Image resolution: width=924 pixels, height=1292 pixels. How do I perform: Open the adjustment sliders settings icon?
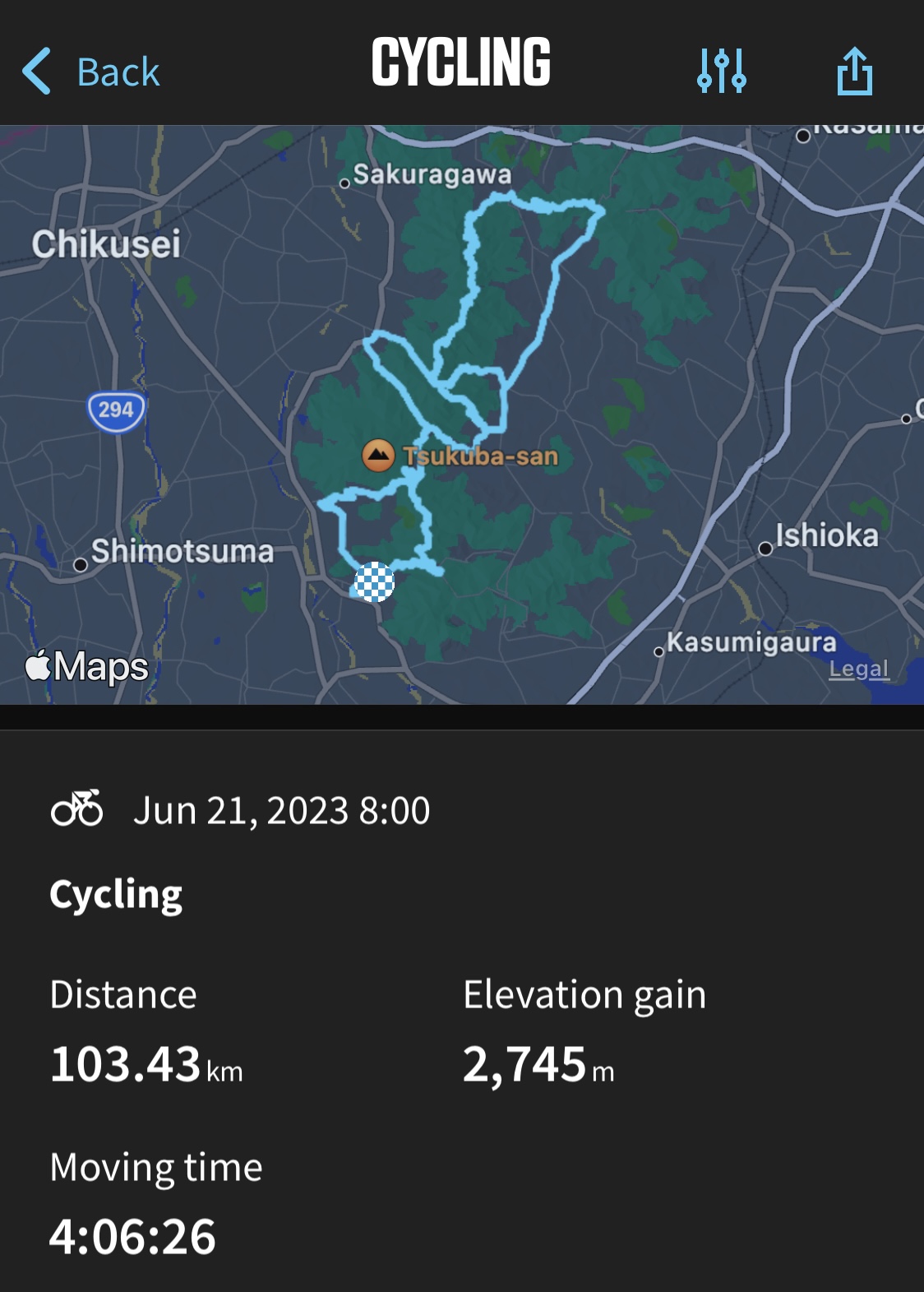coord(721,71)
